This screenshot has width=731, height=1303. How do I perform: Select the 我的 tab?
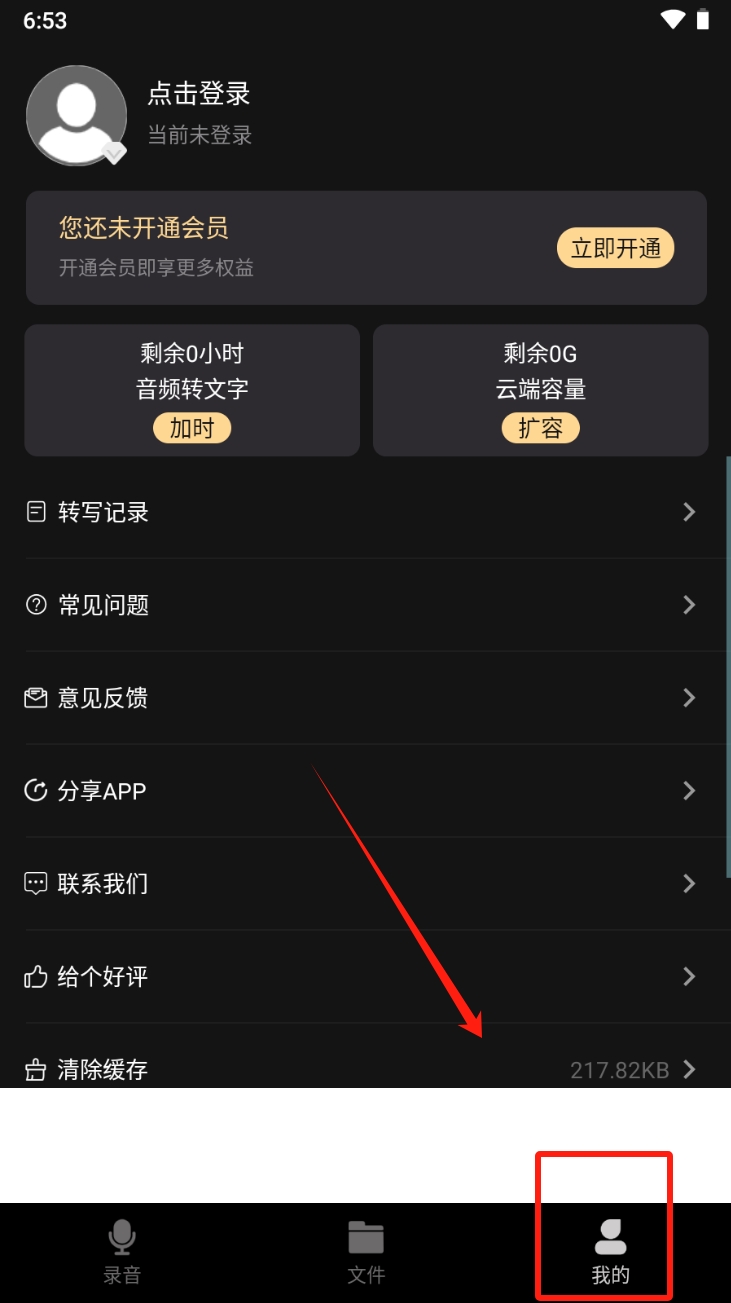[x=610, y=1252]
